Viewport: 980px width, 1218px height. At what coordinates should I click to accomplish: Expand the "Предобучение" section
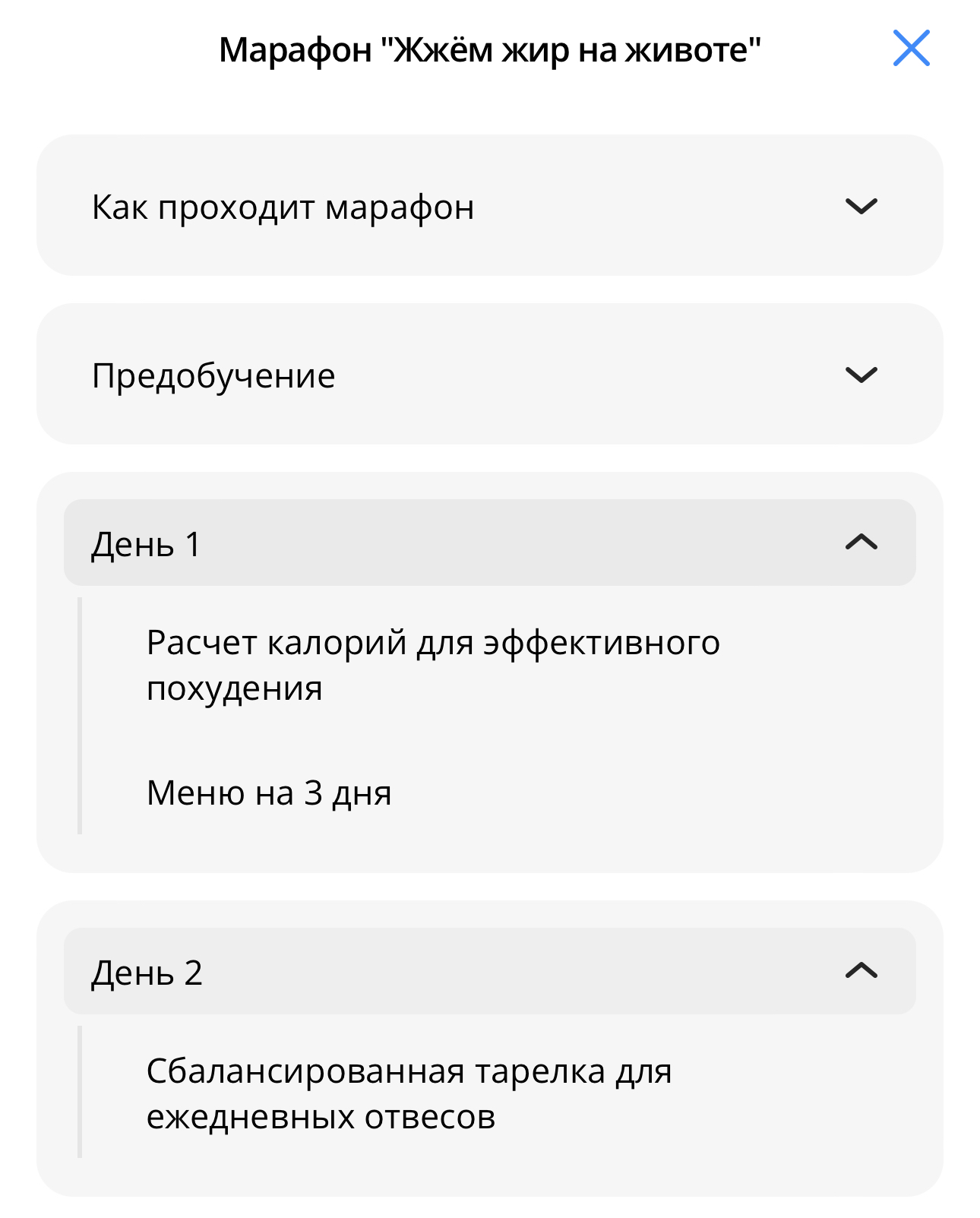pos(489,375)
